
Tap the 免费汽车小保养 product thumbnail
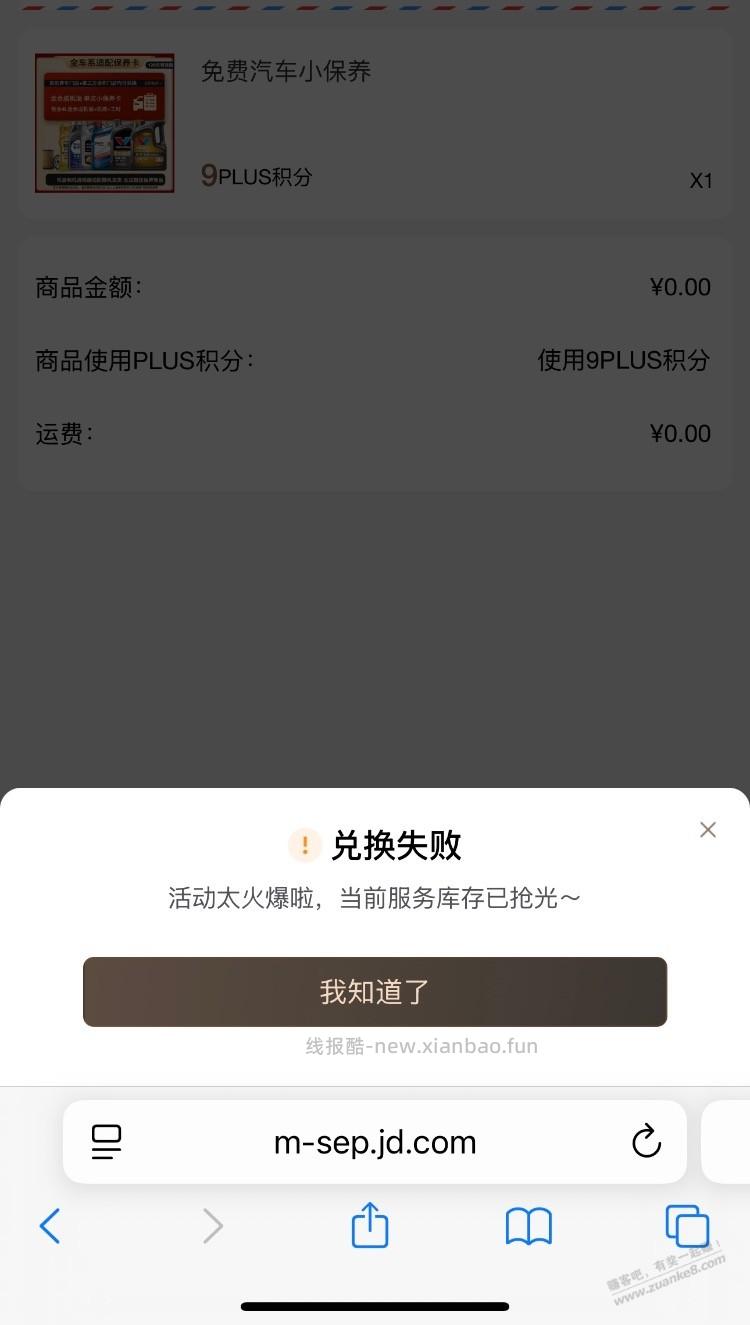(x=104, y=122)
